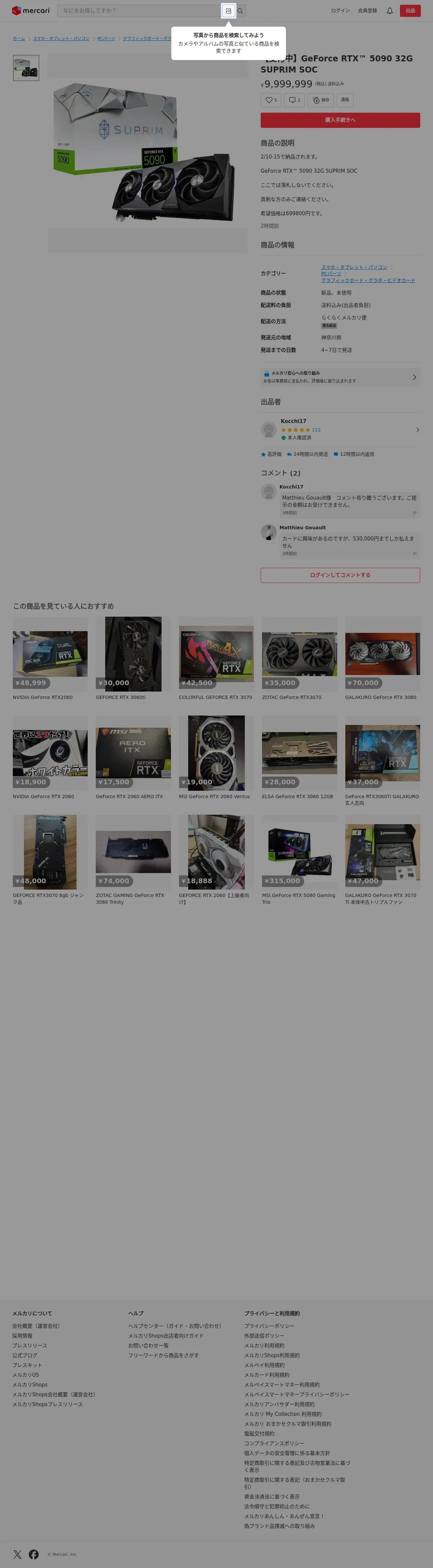The height and width of the screenshot is (1568, 433).
Task: Open seller Kocchi17's profile row
Action: pos(340,429)
